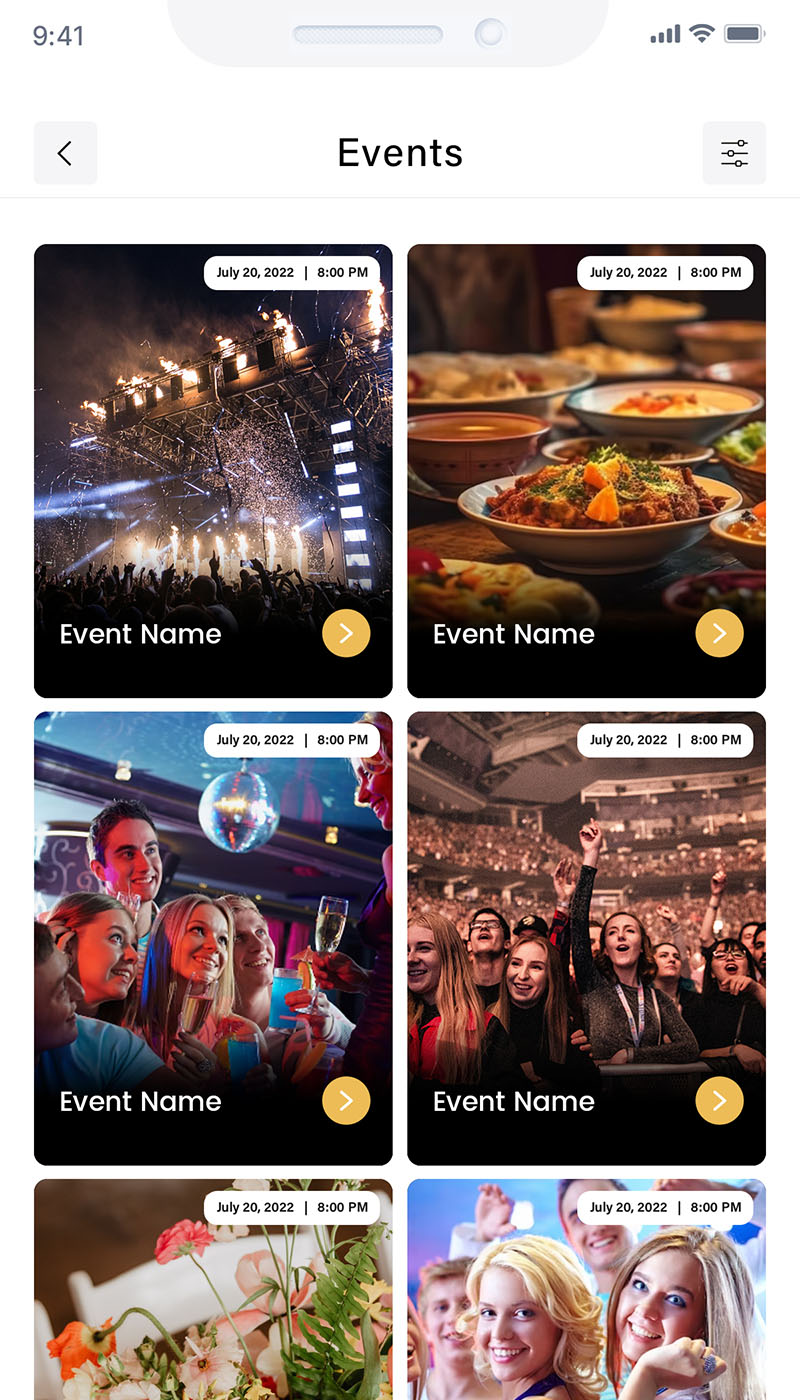Screen dimensions: 800x1400
Task: Open the concert stage event card
Action: pyautogui.click(x=213, y=450)
